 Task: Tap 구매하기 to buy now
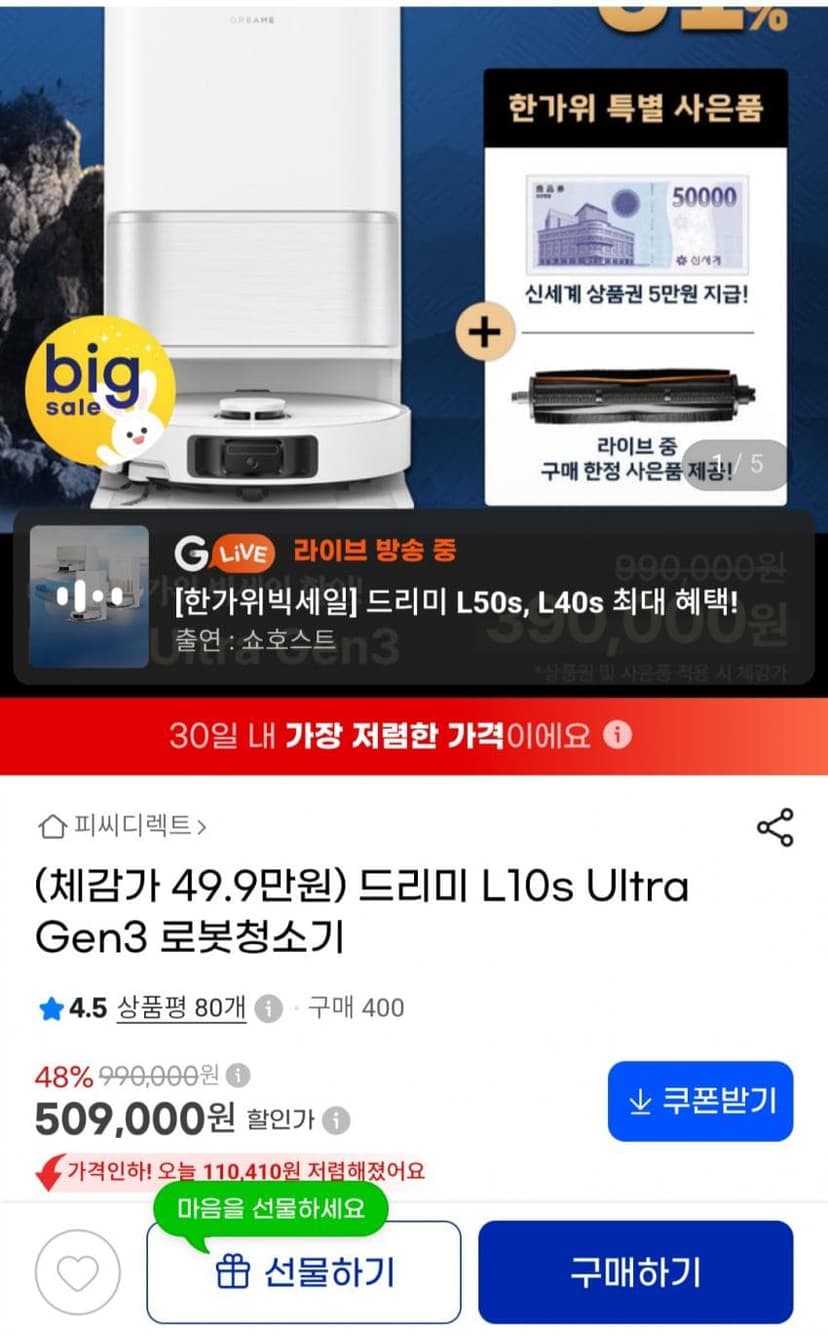coord(635,1272)
